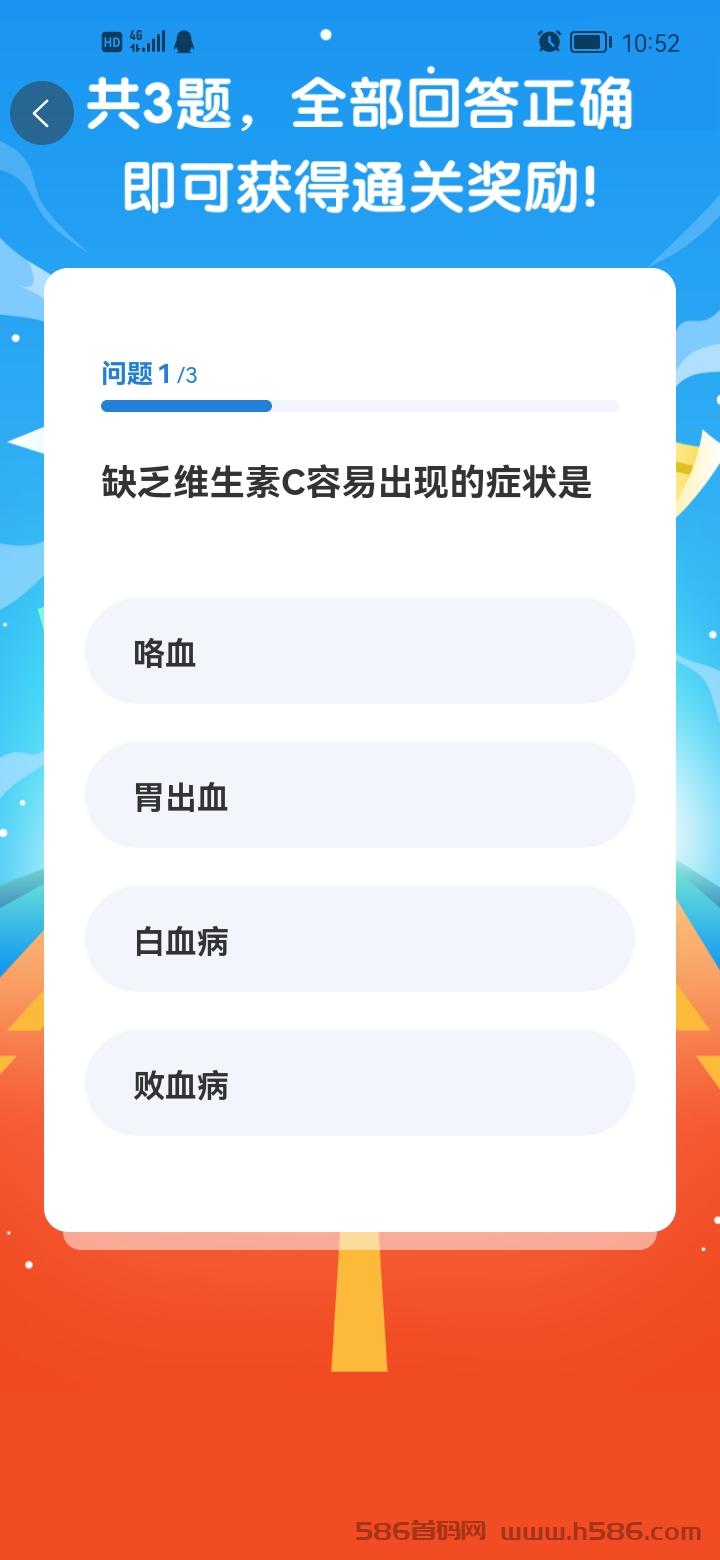720x1560 pixels.
Task: Choose the answer 胃出血
Action: coord(360,795)
